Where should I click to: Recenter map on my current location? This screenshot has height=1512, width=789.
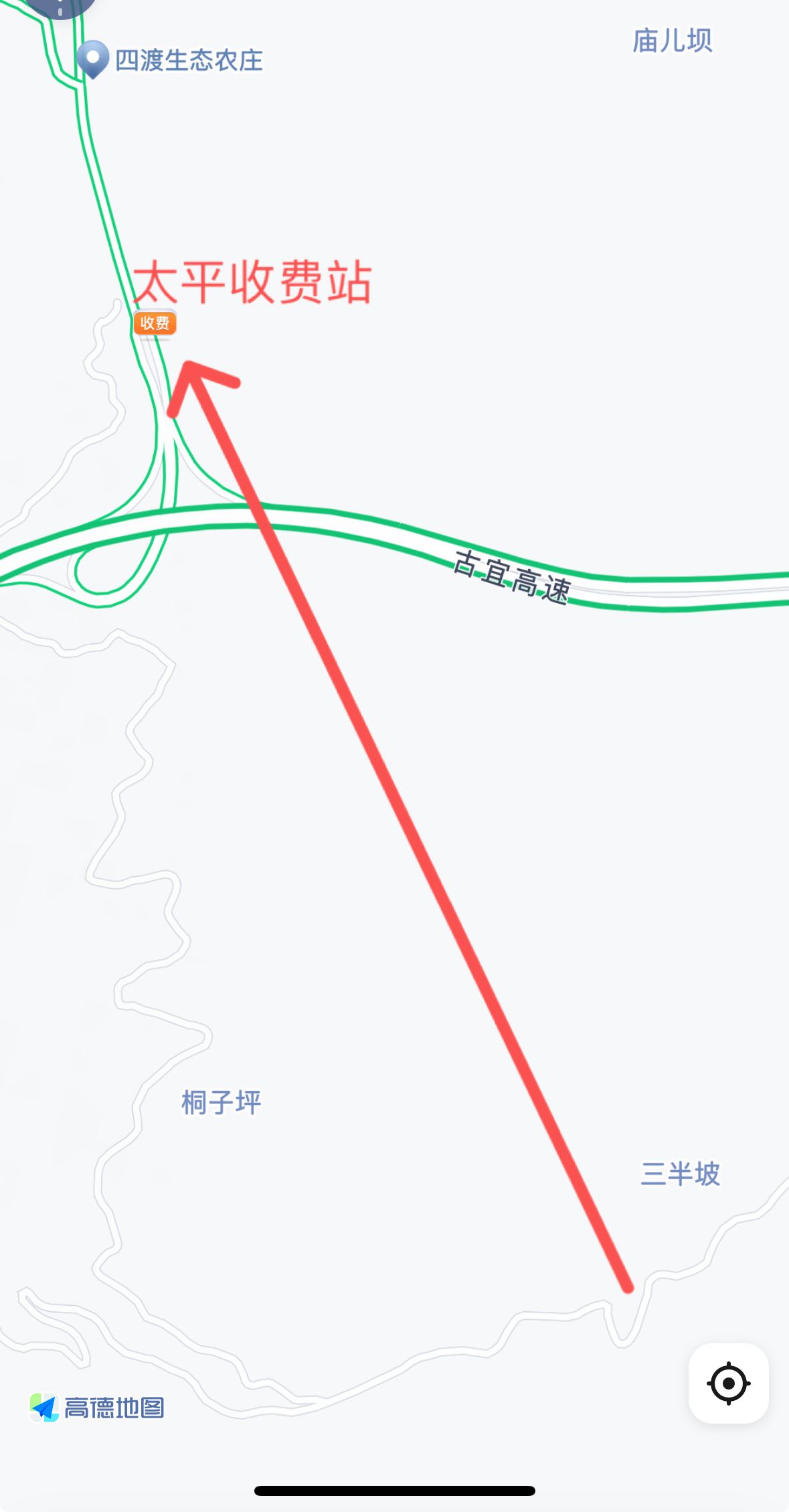click(x=728, y=1383)
